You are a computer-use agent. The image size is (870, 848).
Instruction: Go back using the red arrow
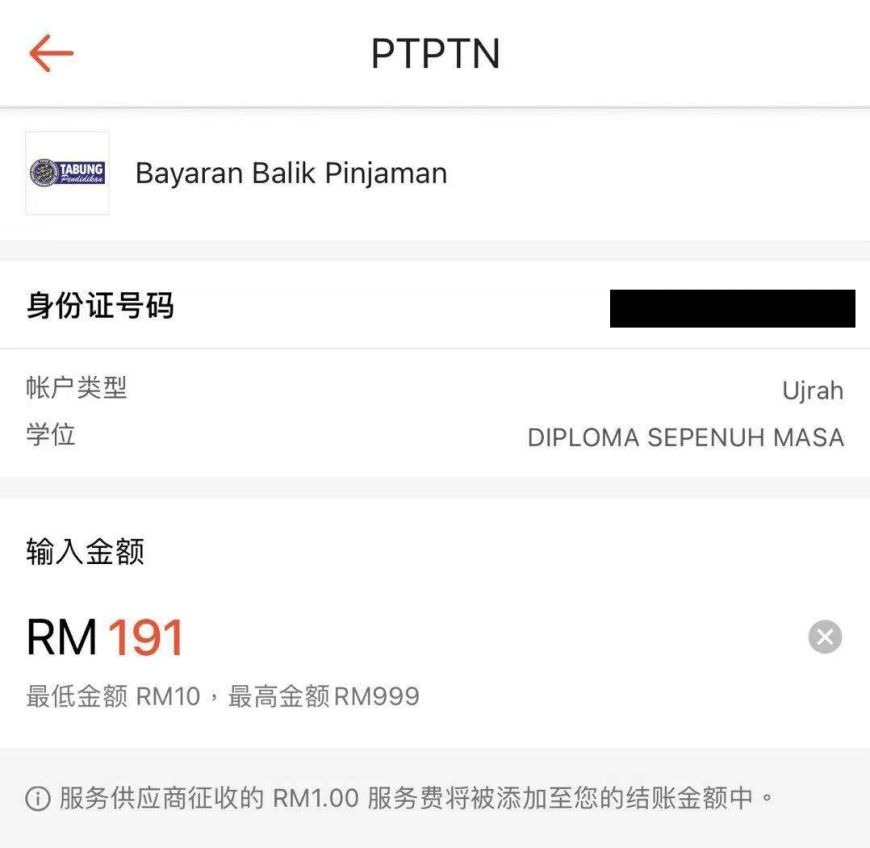pyautogui.click(x=51, y=53)
